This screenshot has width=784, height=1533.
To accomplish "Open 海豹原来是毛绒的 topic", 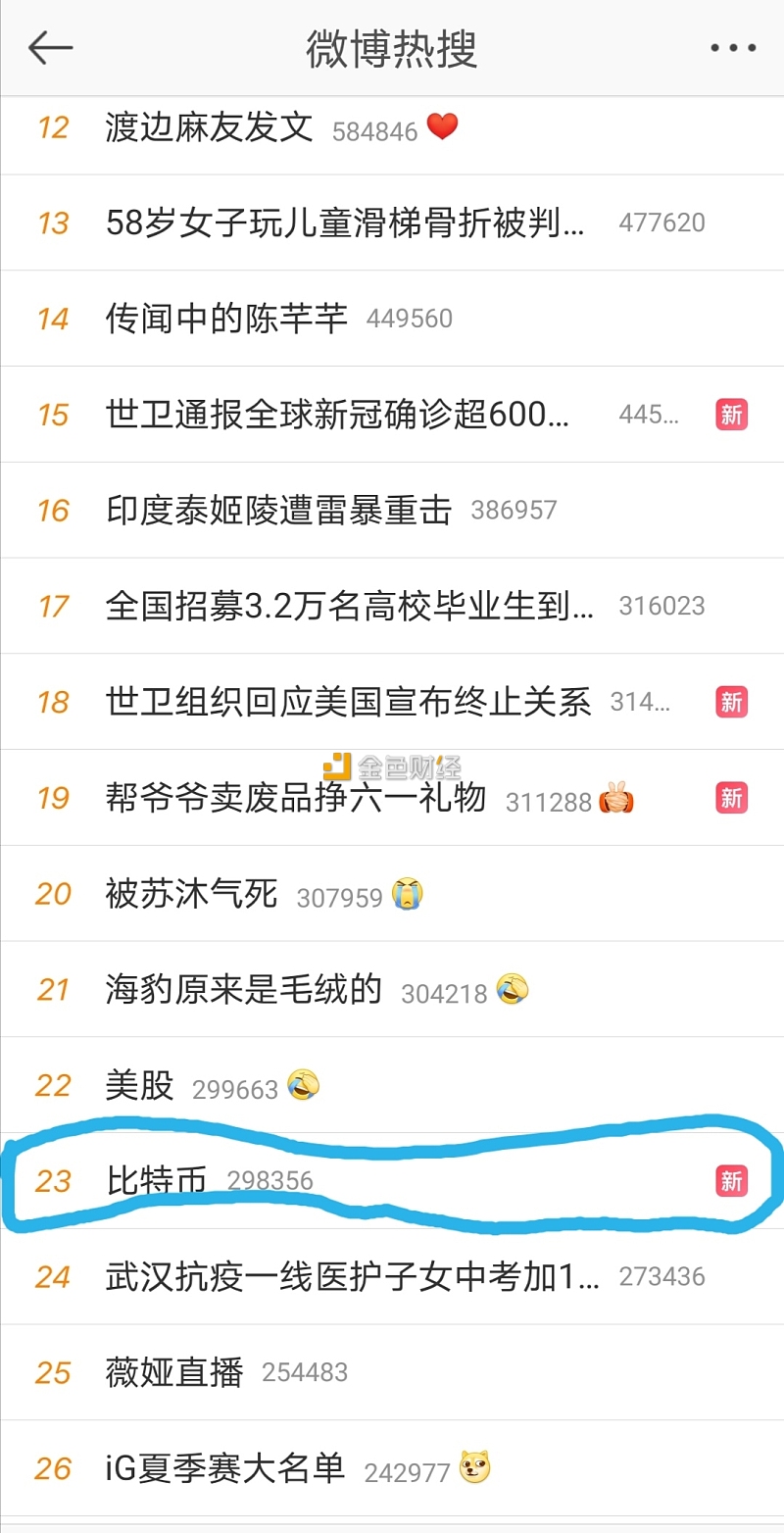I will coord(243,990).
